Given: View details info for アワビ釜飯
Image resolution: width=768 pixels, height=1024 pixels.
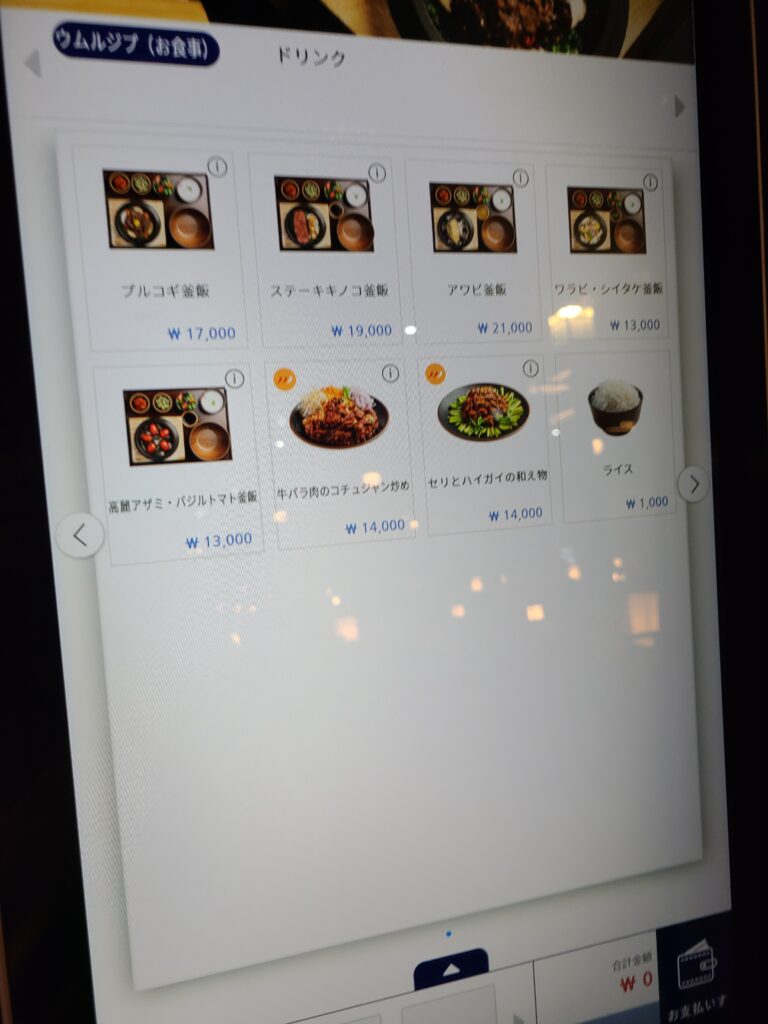Looking at the screenshot, I should pos(521,178).
